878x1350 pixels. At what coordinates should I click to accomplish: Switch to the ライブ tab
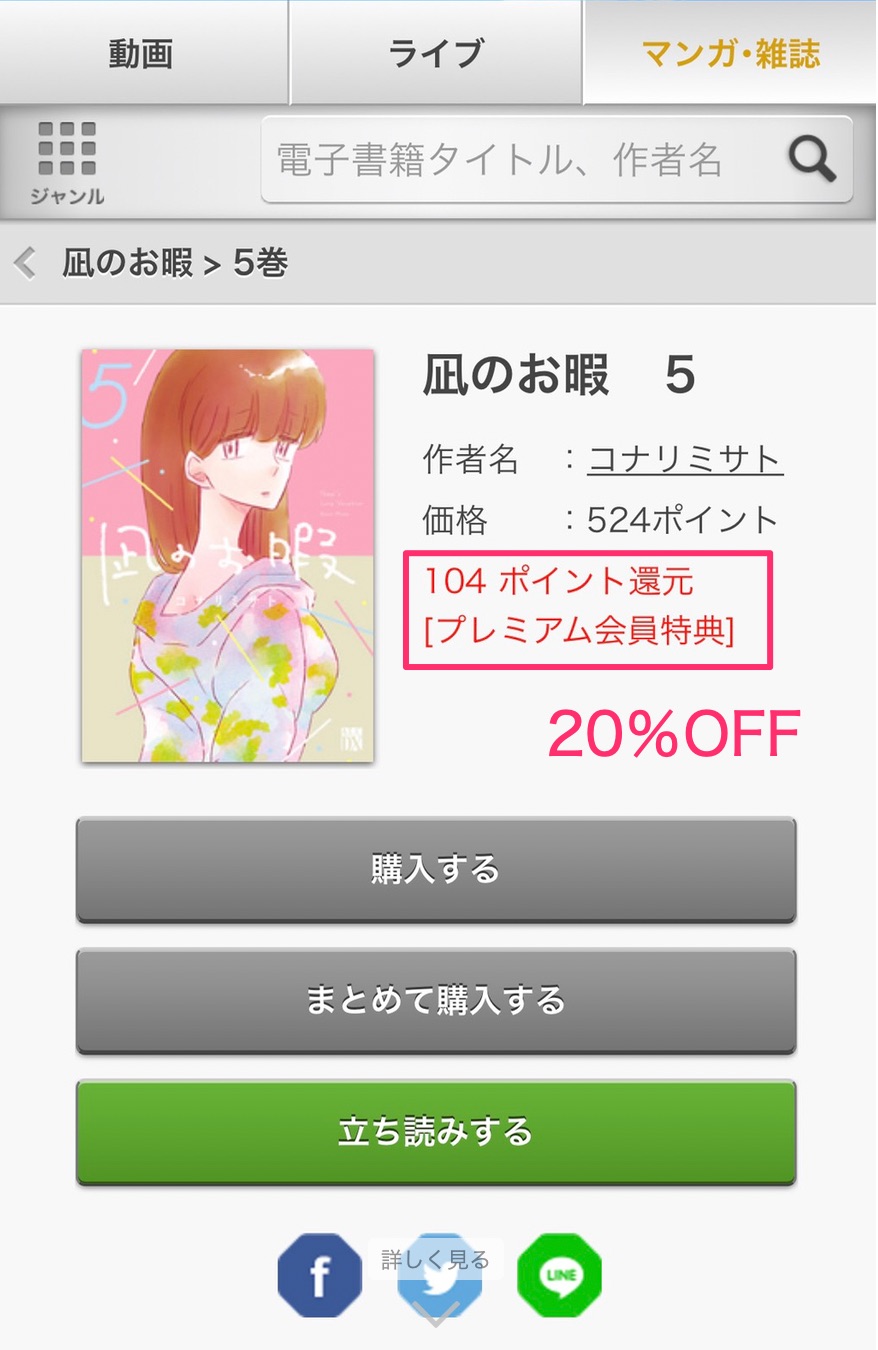point(436,53)
